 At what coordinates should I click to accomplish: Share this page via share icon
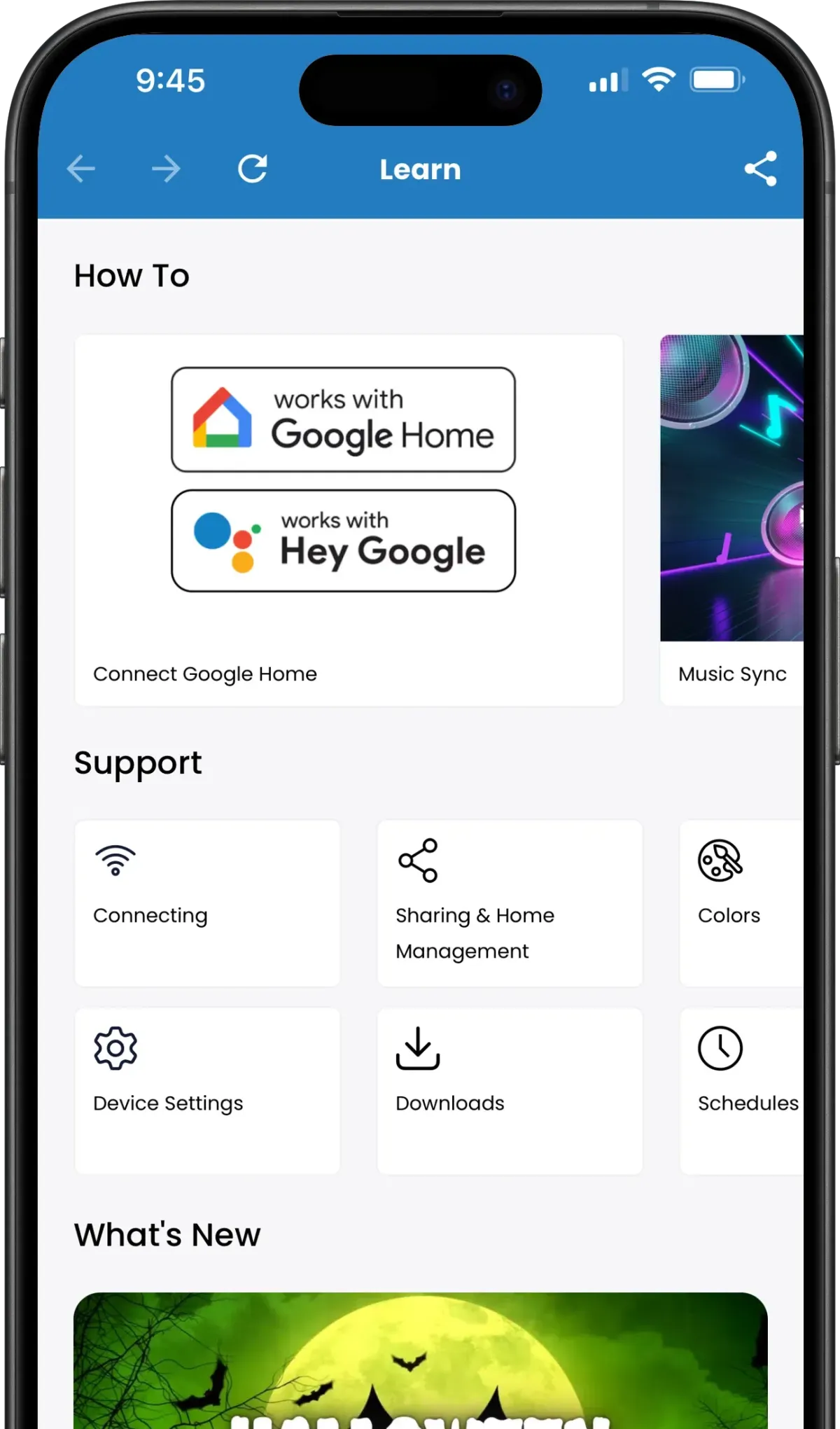tap(760, 169)
